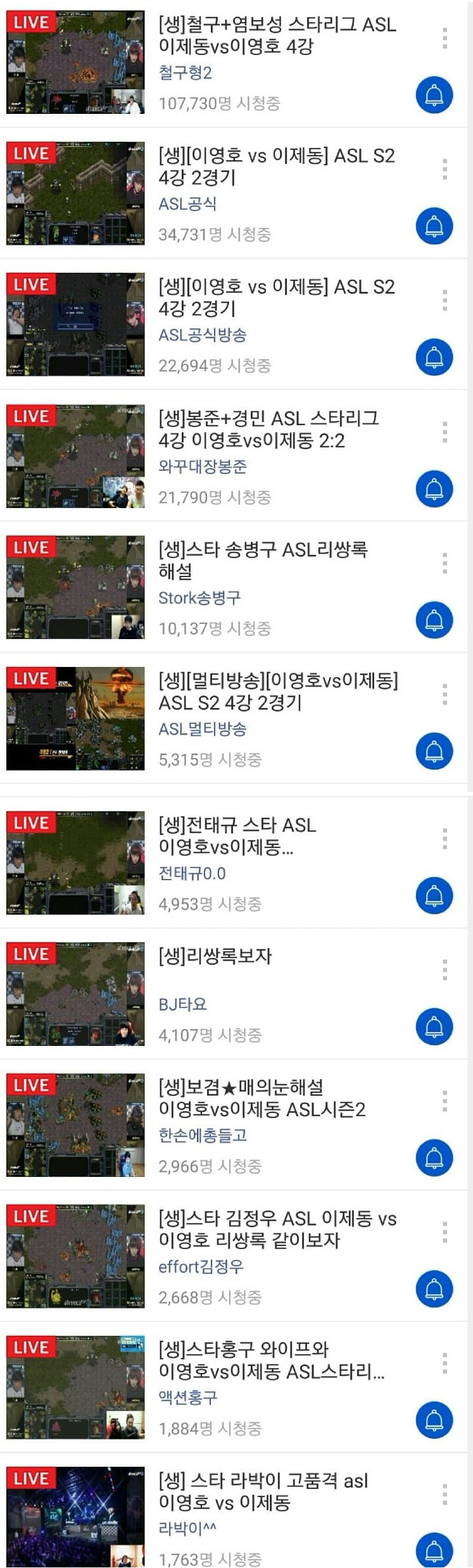This screenshot has width=473, height=1568.
Task: Open more options for the ASL공식방송 stream
Action: (x=445, y=301)
